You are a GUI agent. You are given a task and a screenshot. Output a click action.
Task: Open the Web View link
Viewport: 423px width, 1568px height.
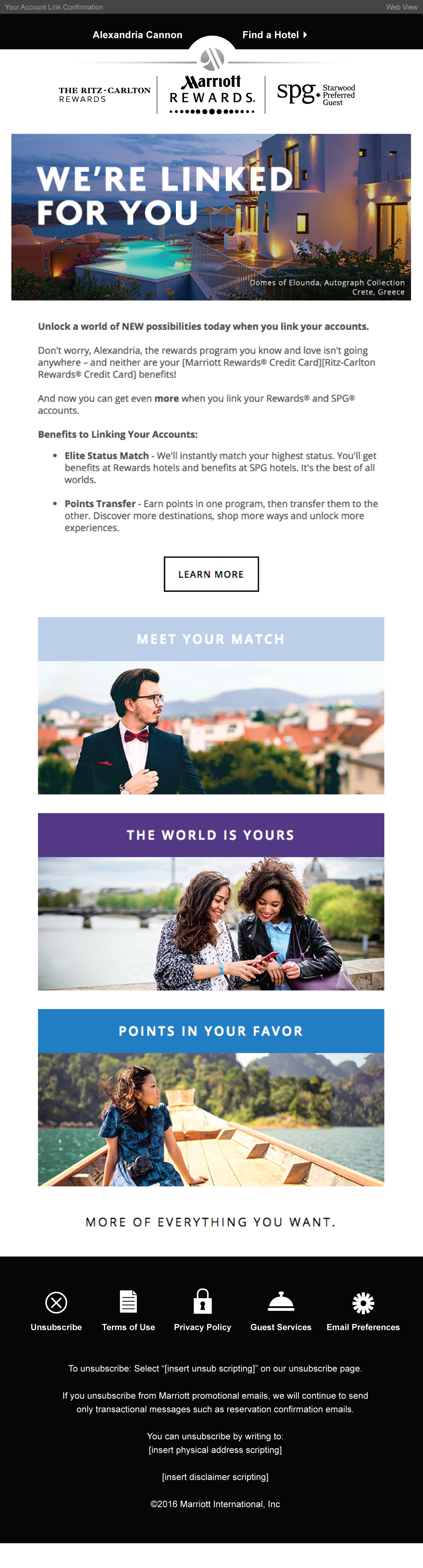point(401,7)
